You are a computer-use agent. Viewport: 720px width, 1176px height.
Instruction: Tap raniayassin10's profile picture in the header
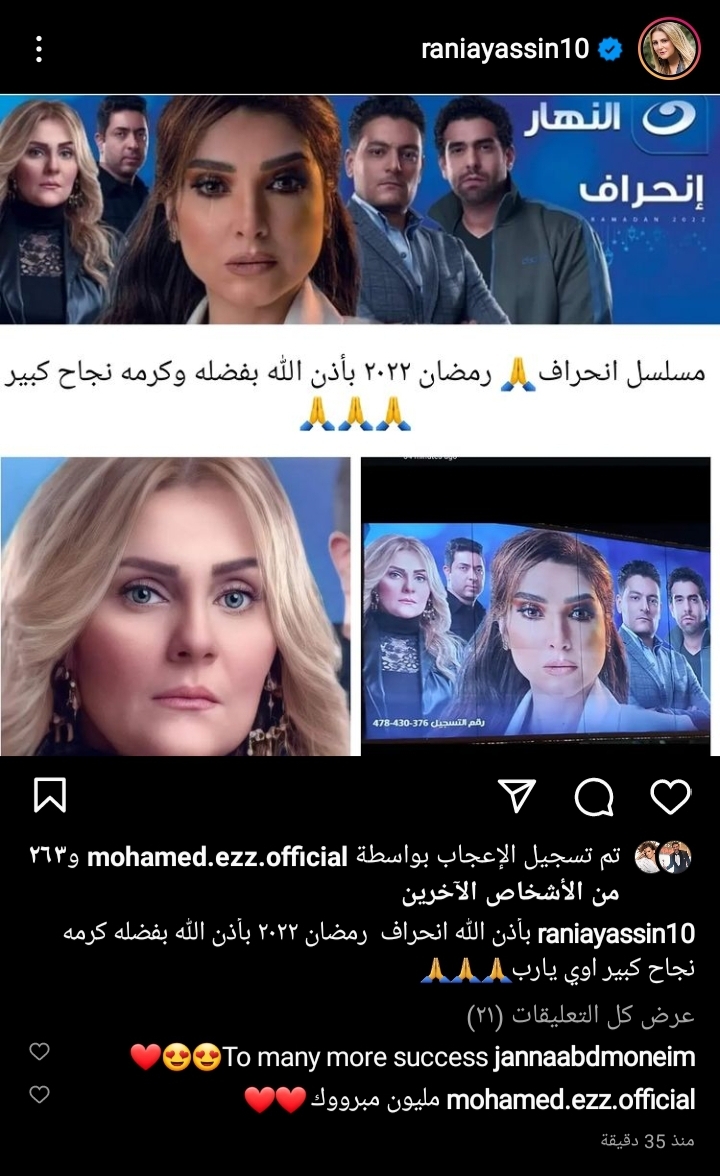click(668, 48)
